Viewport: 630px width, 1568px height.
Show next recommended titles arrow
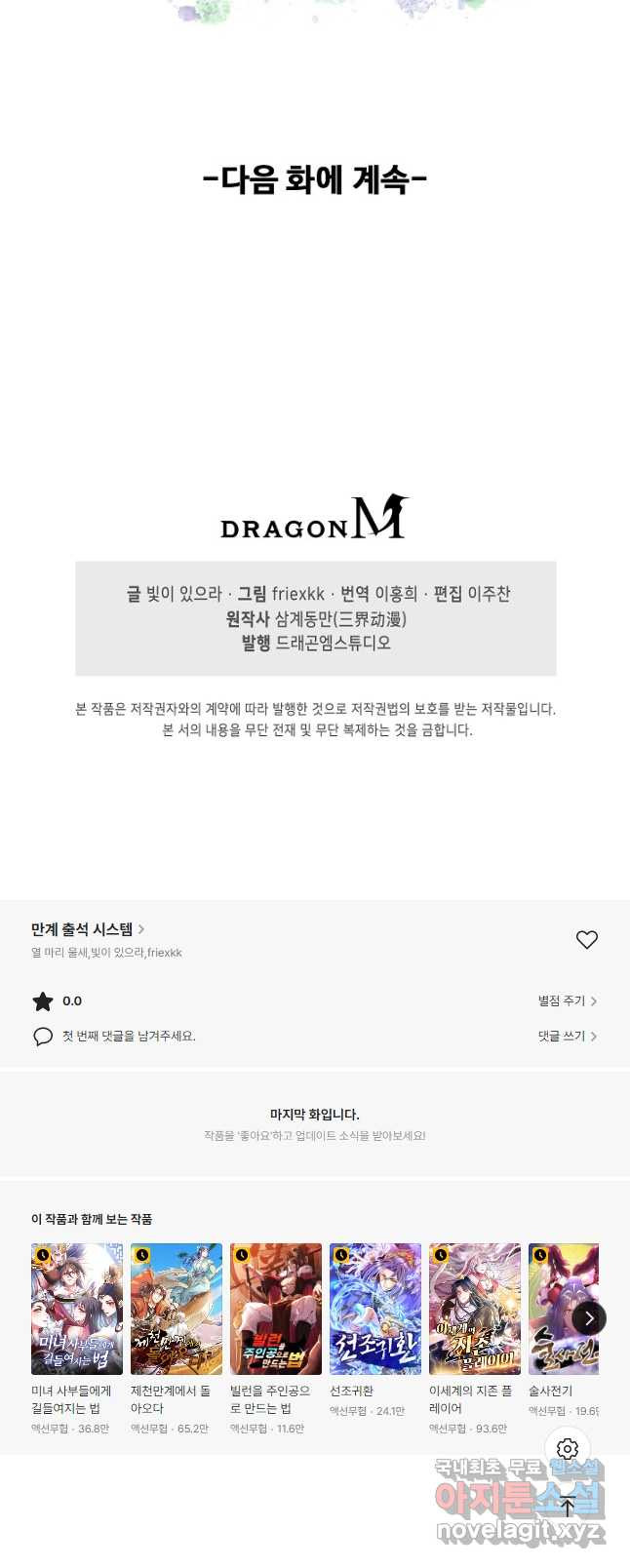coord(588,1318)
